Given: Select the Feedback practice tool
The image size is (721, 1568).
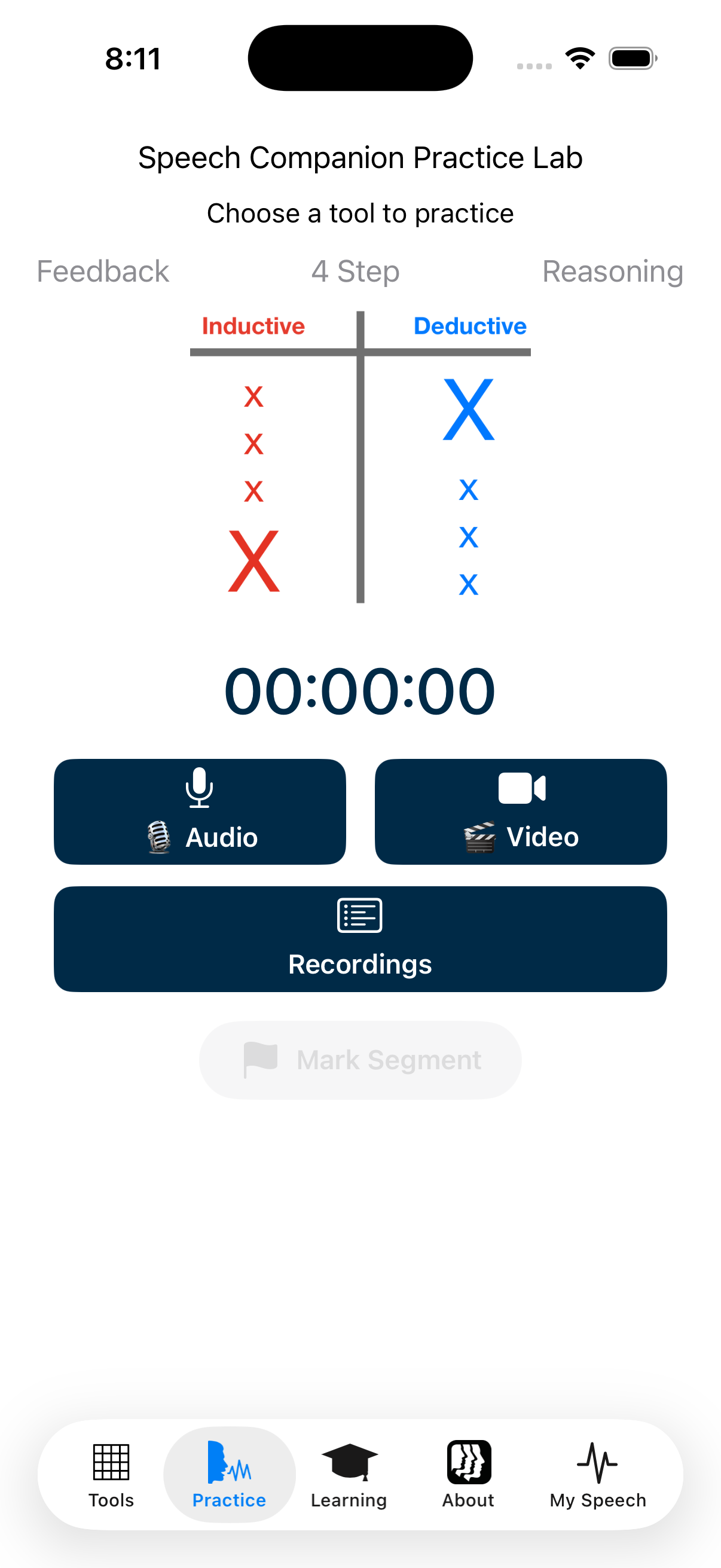Looking at the screenshot, I should click(103, 271).
